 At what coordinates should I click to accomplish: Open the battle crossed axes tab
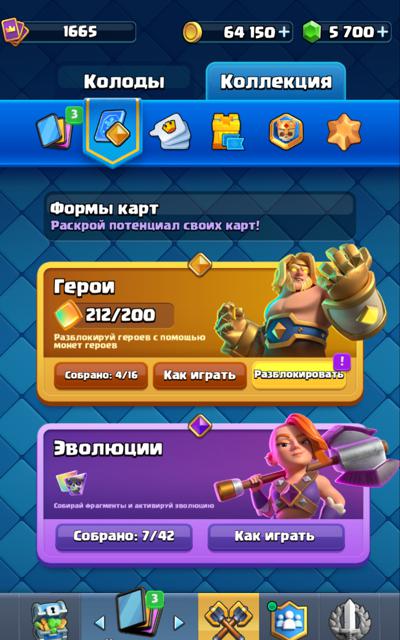click(x=229, y=617)
